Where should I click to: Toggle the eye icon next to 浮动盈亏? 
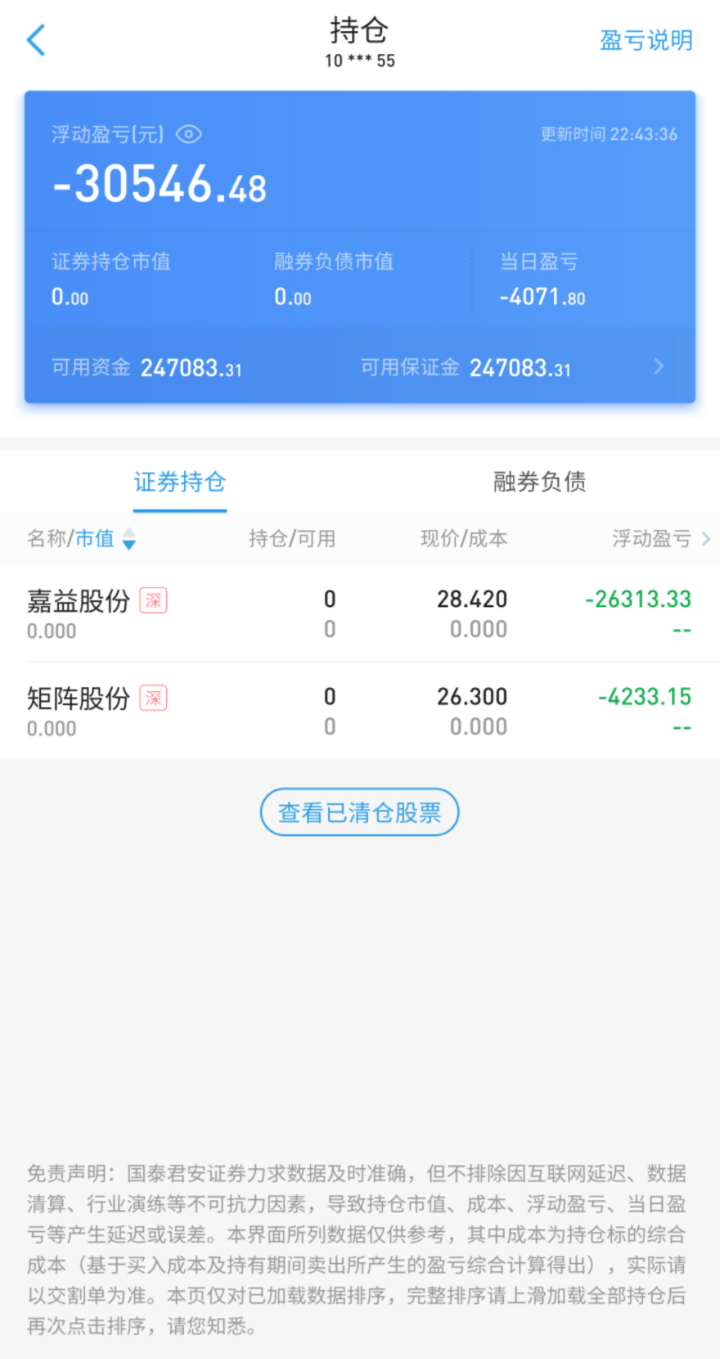(x=189, y=134)
